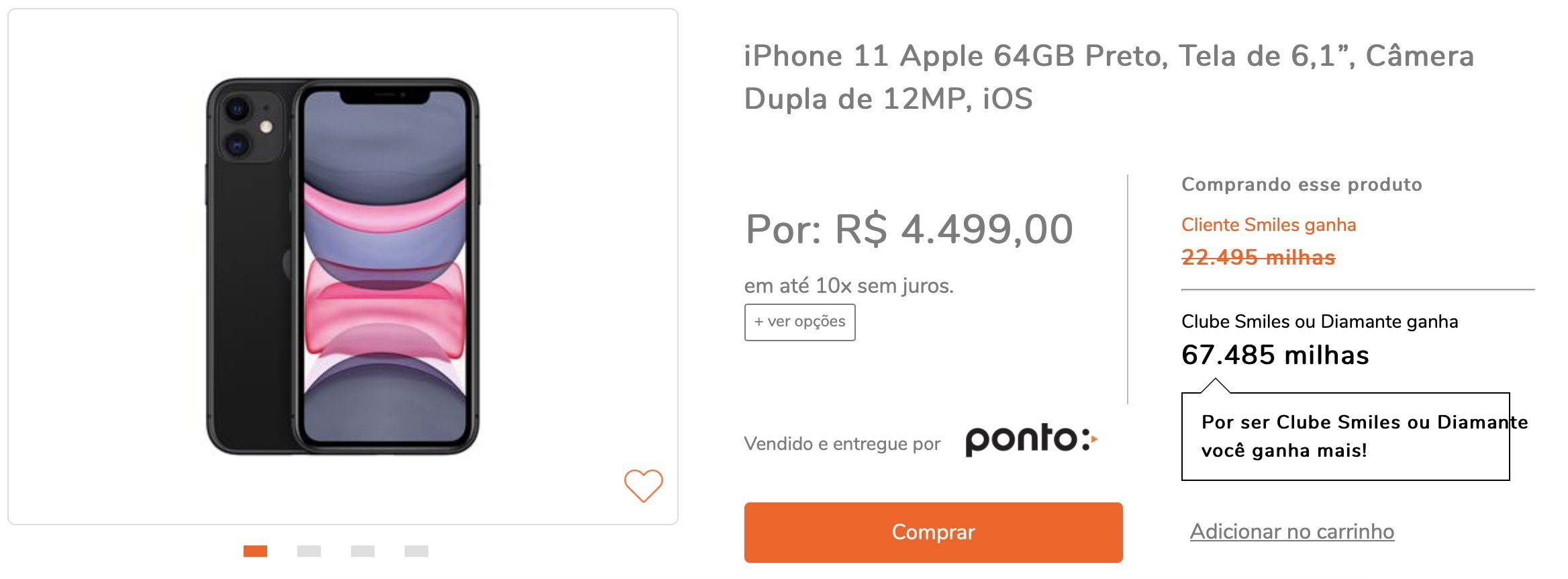Viewport: 1568px width, 579px height.
Task: Add iPhone 11 to favorites with the heart icon
Action: [x=643, y=486]
